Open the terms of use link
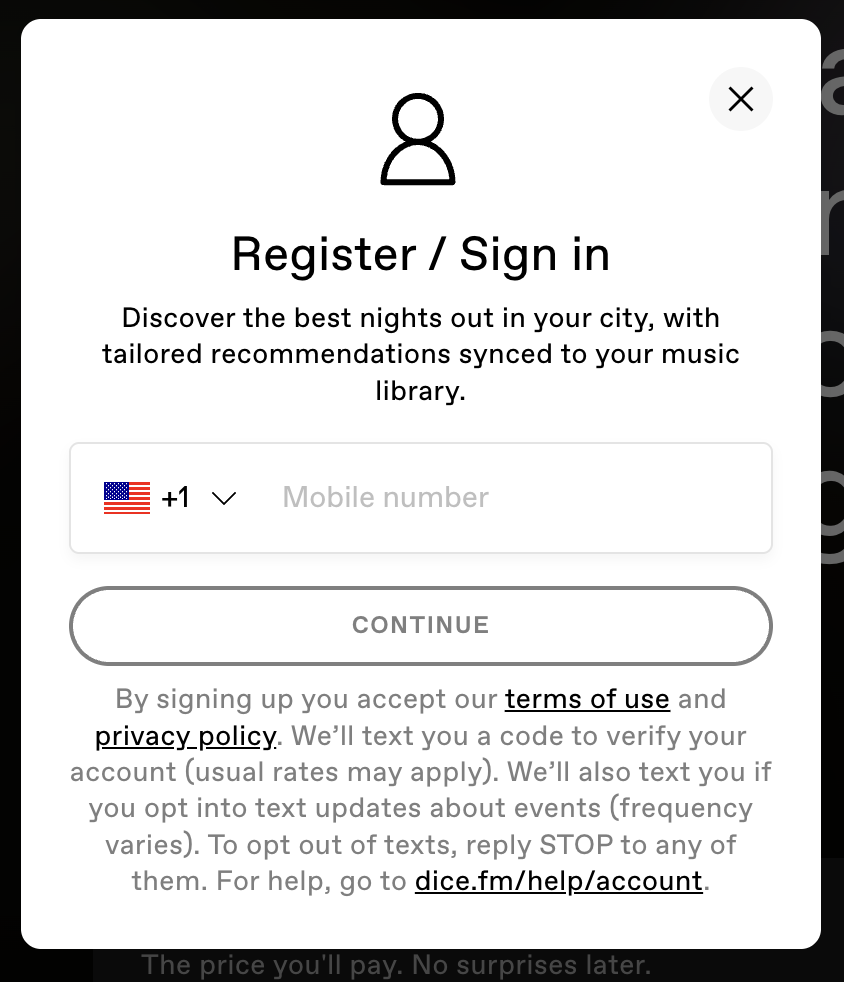The height and width of the screenshot is (982, 844). point(587,699)
